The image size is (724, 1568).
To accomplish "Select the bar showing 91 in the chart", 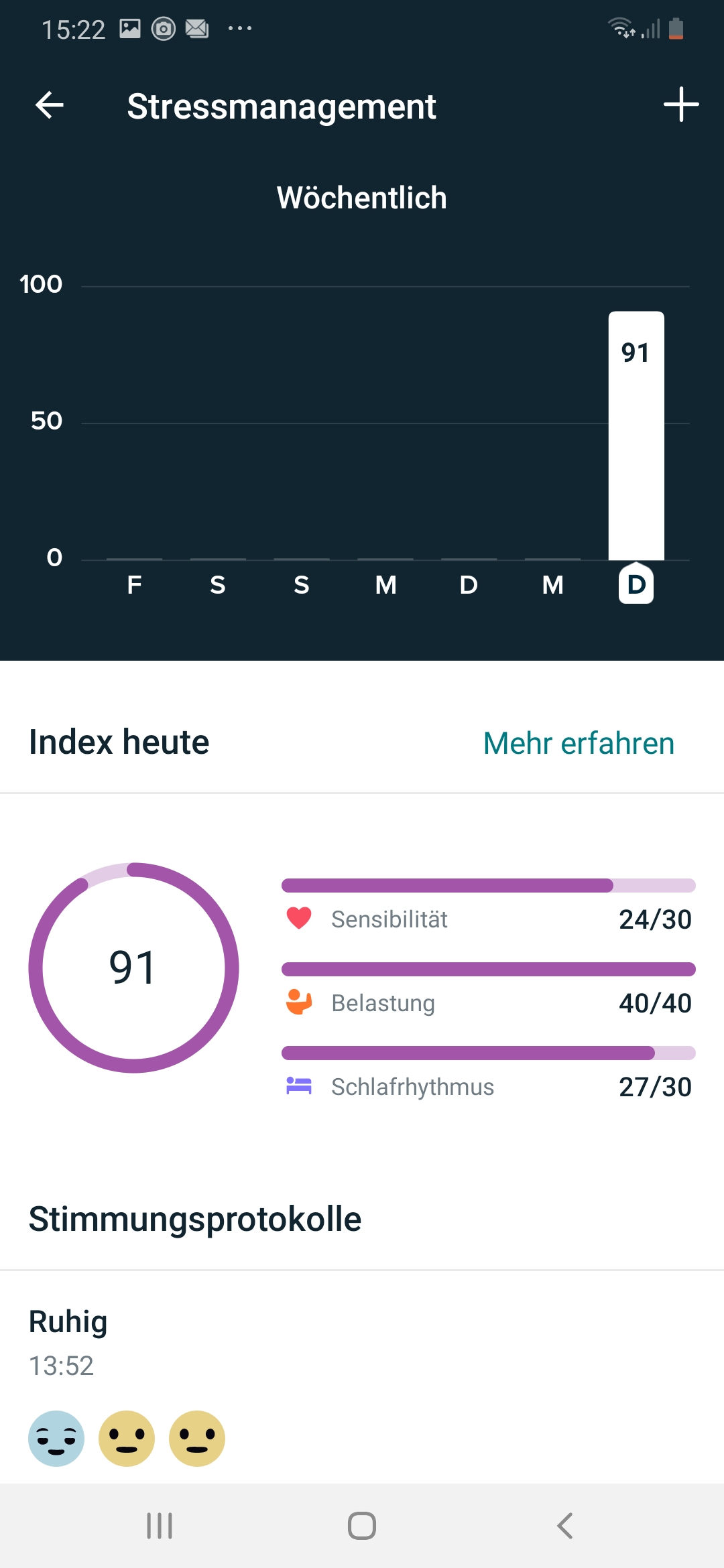I will (636, 436).
